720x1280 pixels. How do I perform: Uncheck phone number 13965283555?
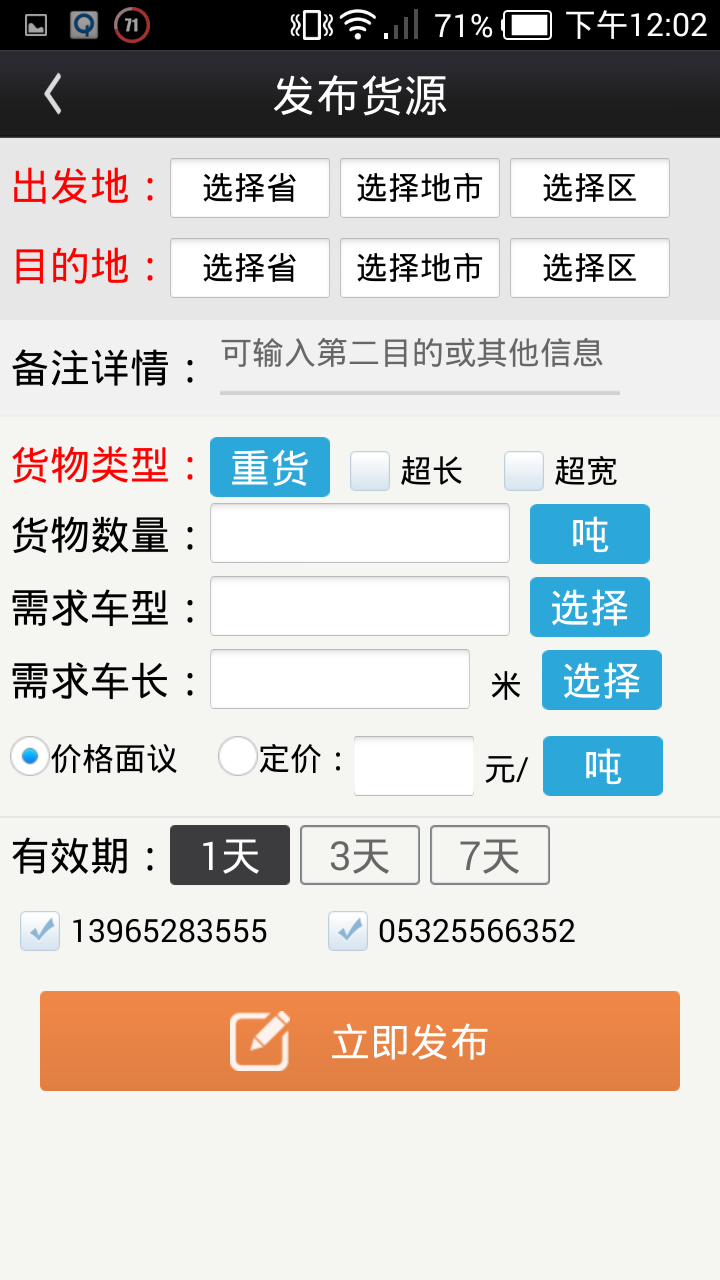[40, 931]
